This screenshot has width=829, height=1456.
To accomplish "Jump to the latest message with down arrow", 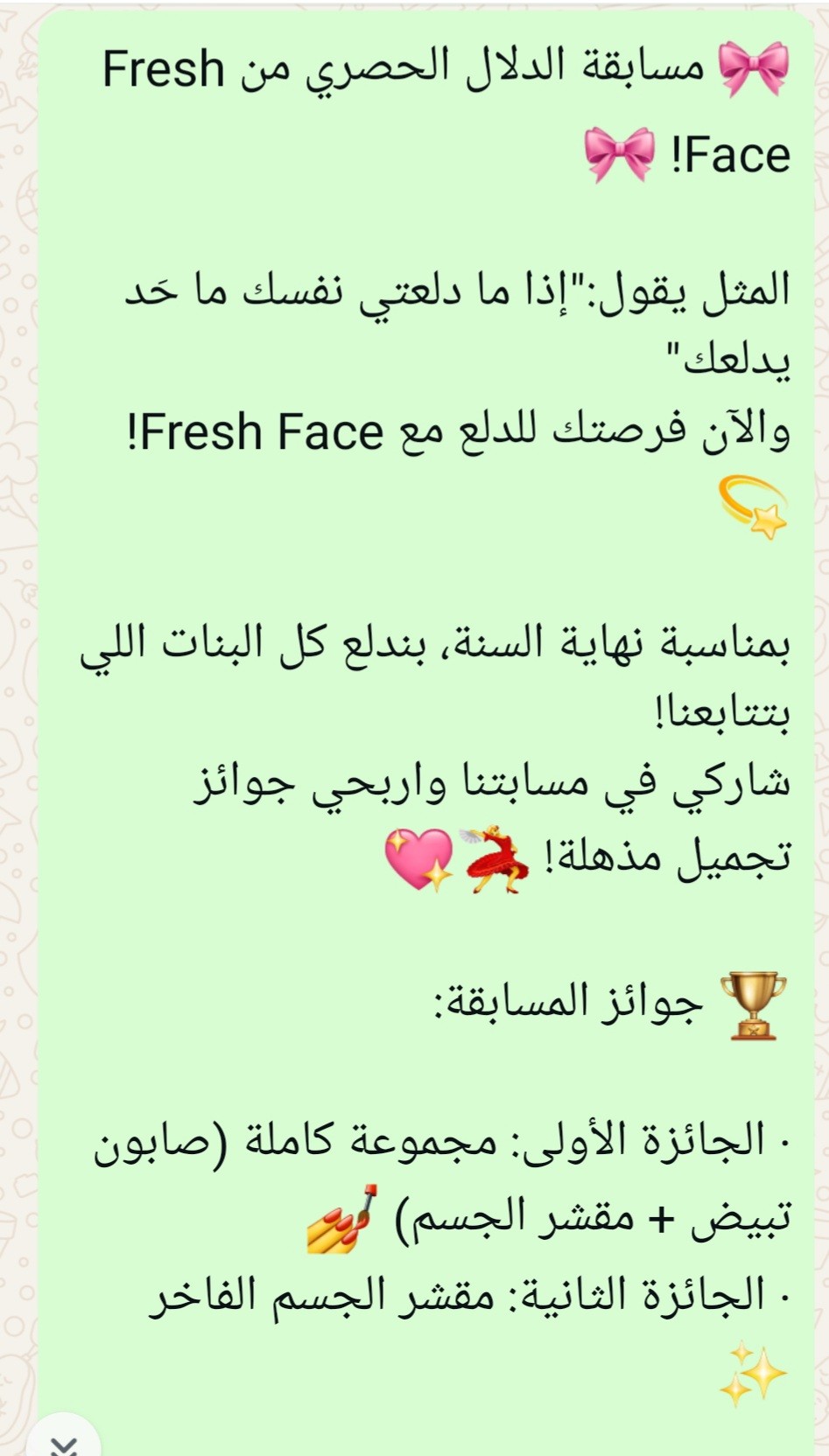I will point(63,1443).
